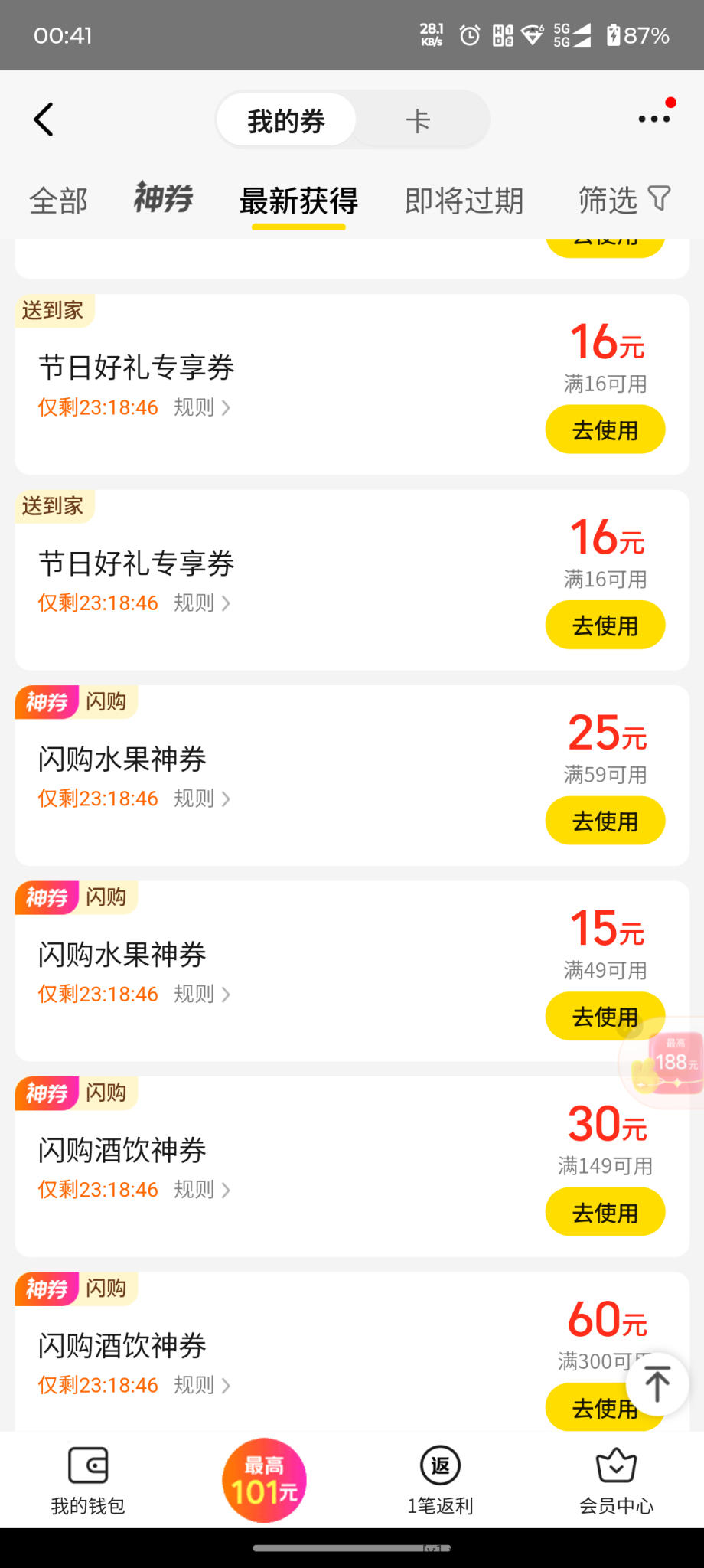Select the 全部 coupon filter tab
The width and height of the screenshot is (704, 1568).
(x=57, y=201)
